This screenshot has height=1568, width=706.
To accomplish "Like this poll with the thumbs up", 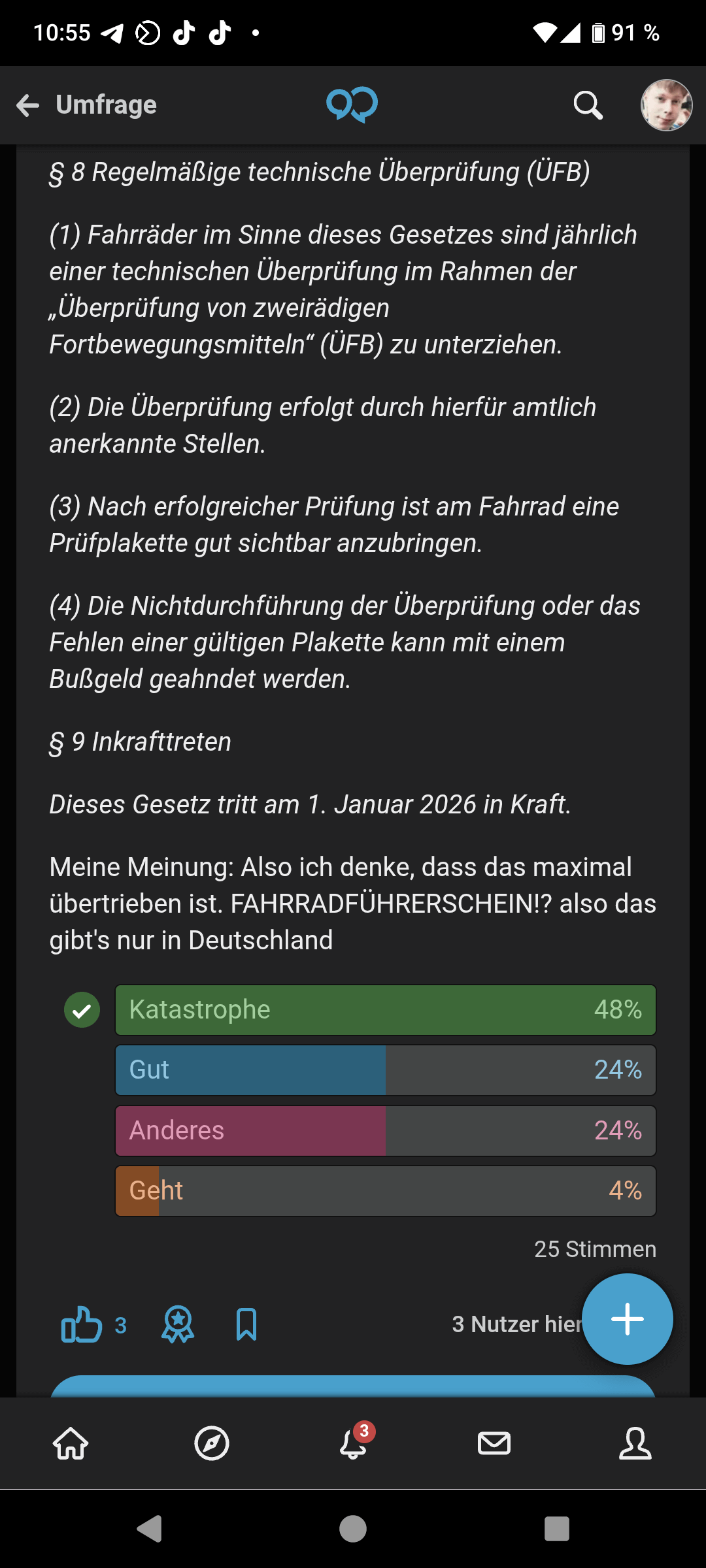I will click(82, 1324).
